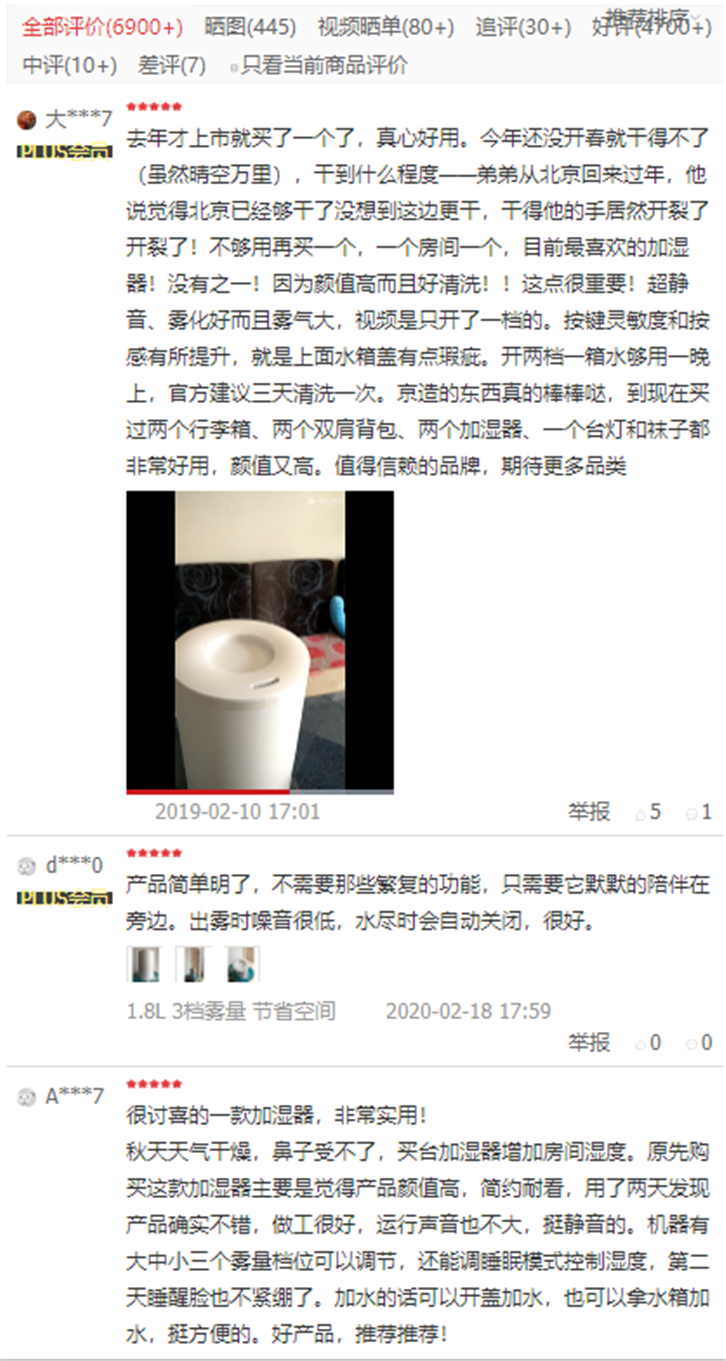Like 大***7's review with 5 likes
This screenshot has width=726, height=1361.
coord(648,812)
